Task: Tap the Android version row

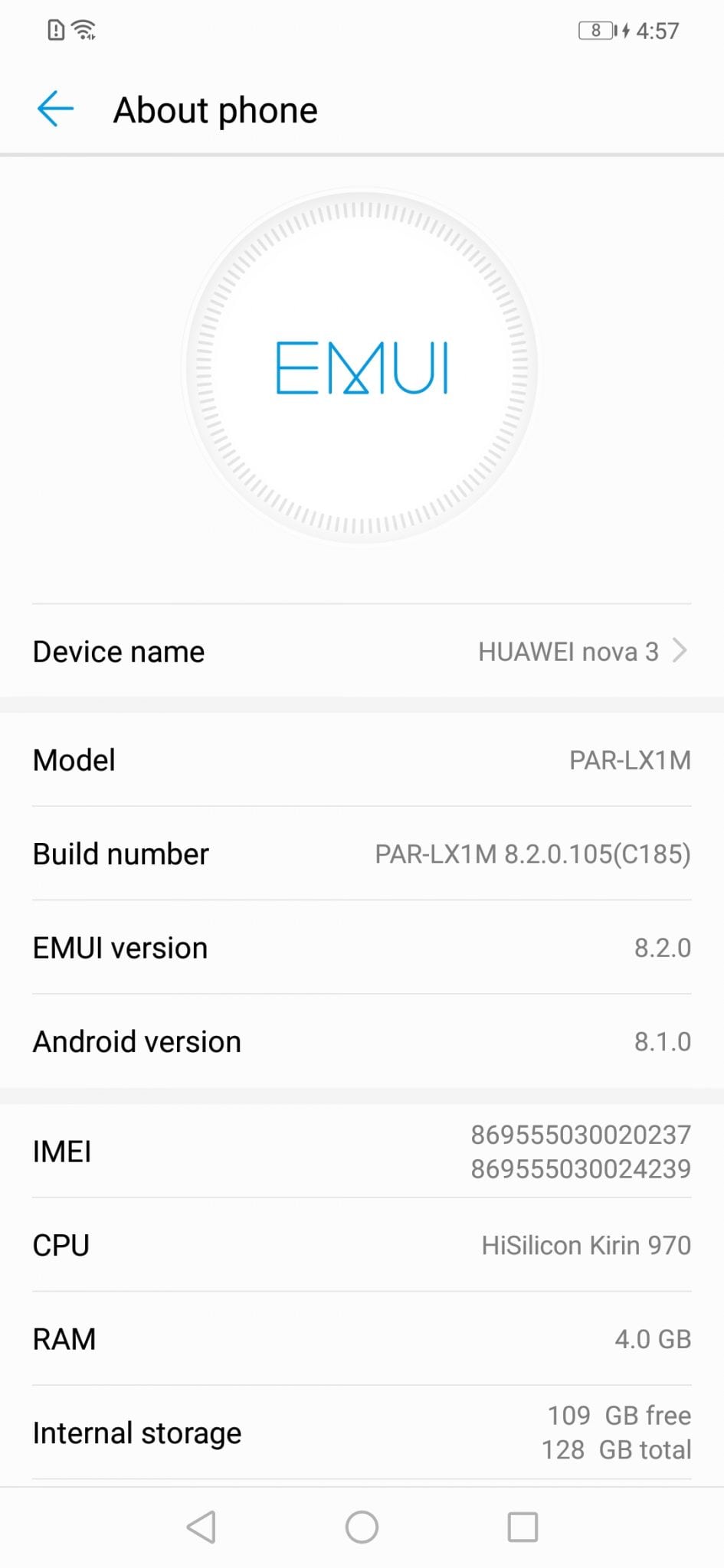Action: point(362,1041)
